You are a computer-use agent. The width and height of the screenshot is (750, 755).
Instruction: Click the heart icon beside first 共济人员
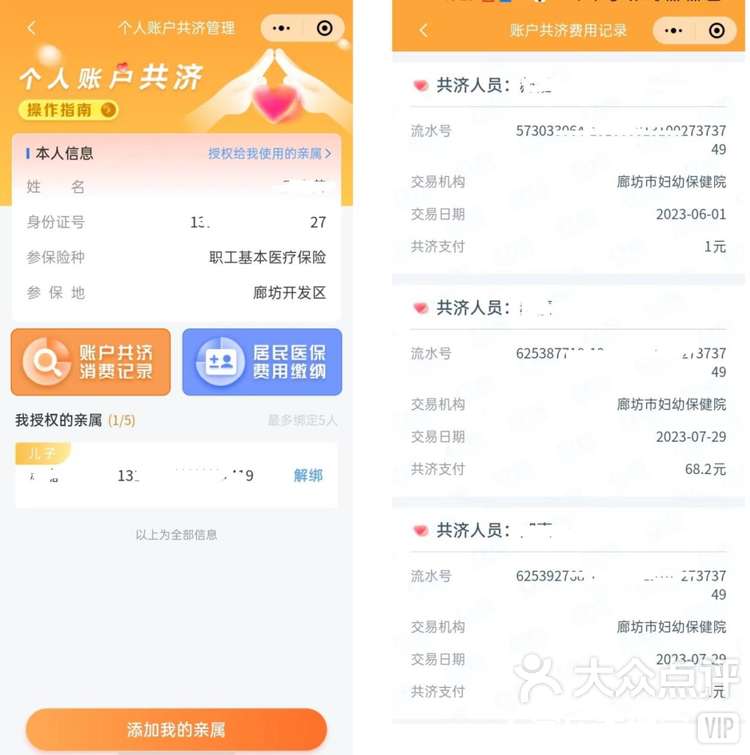click(x=419, y=85)
